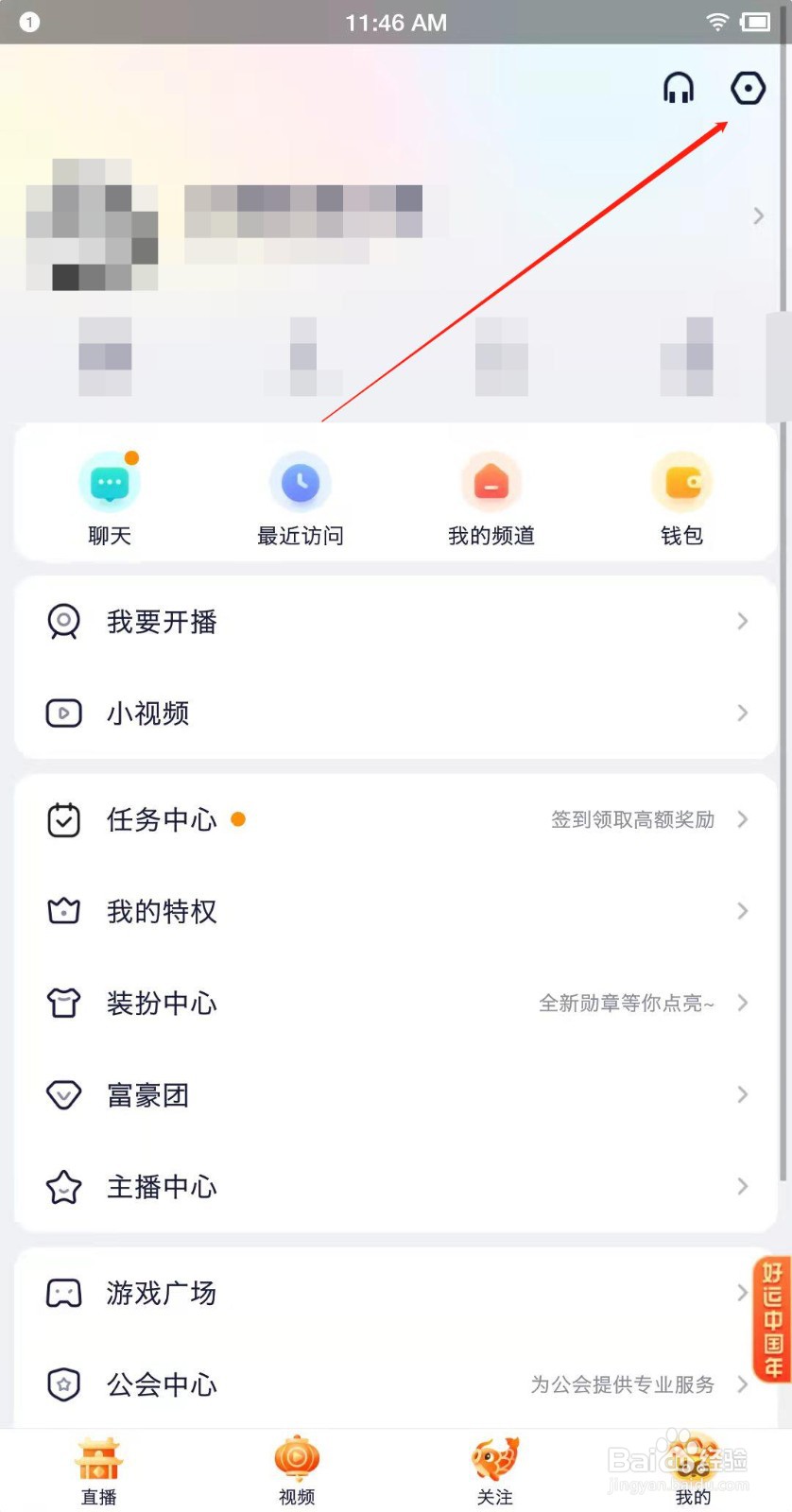Viewport: 792px width, 1512px height.
Task: Tap the headphones customer service icon
Action: (x=678, y=87)
